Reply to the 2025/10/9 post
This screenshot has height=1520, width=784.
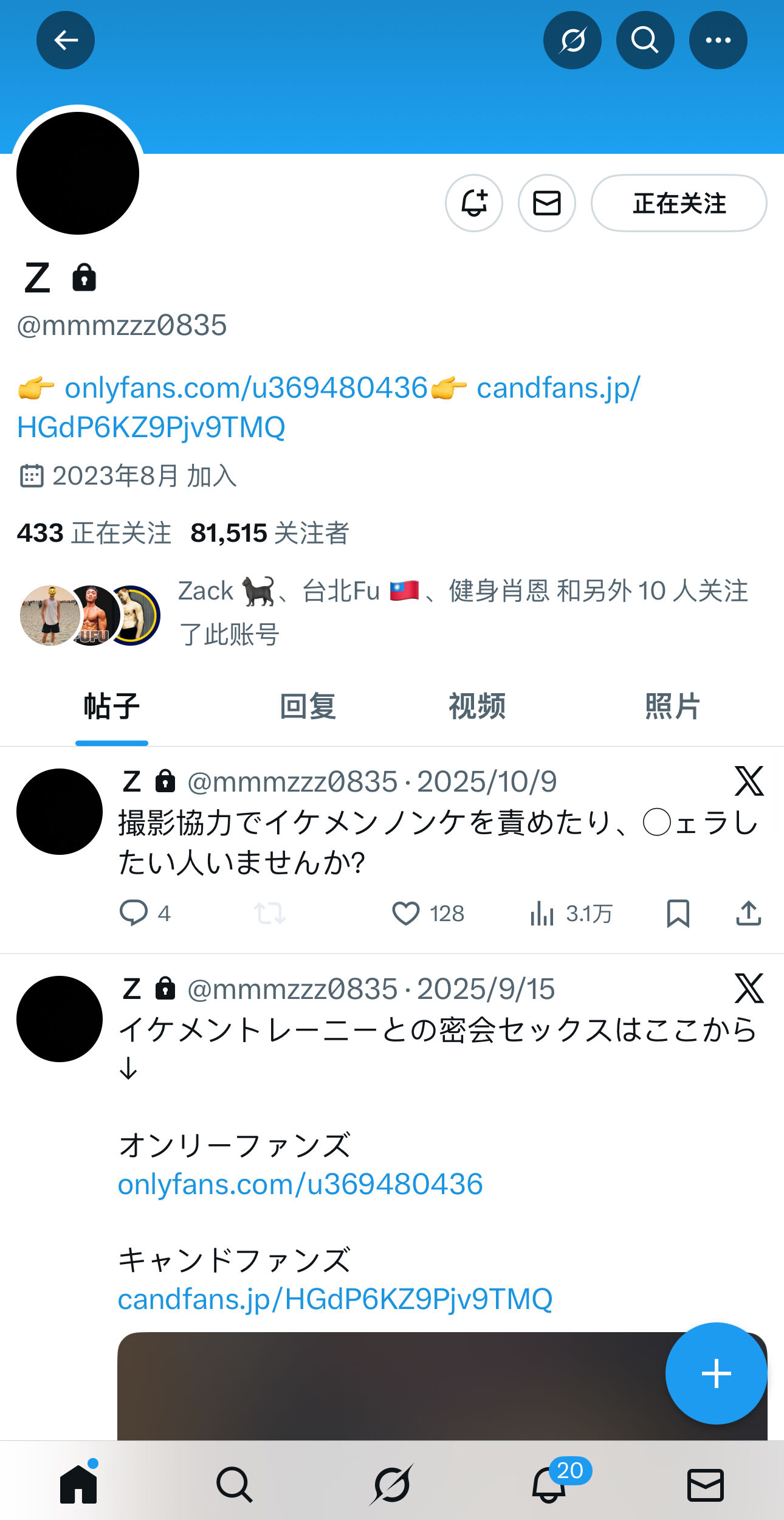click(134, 913)
